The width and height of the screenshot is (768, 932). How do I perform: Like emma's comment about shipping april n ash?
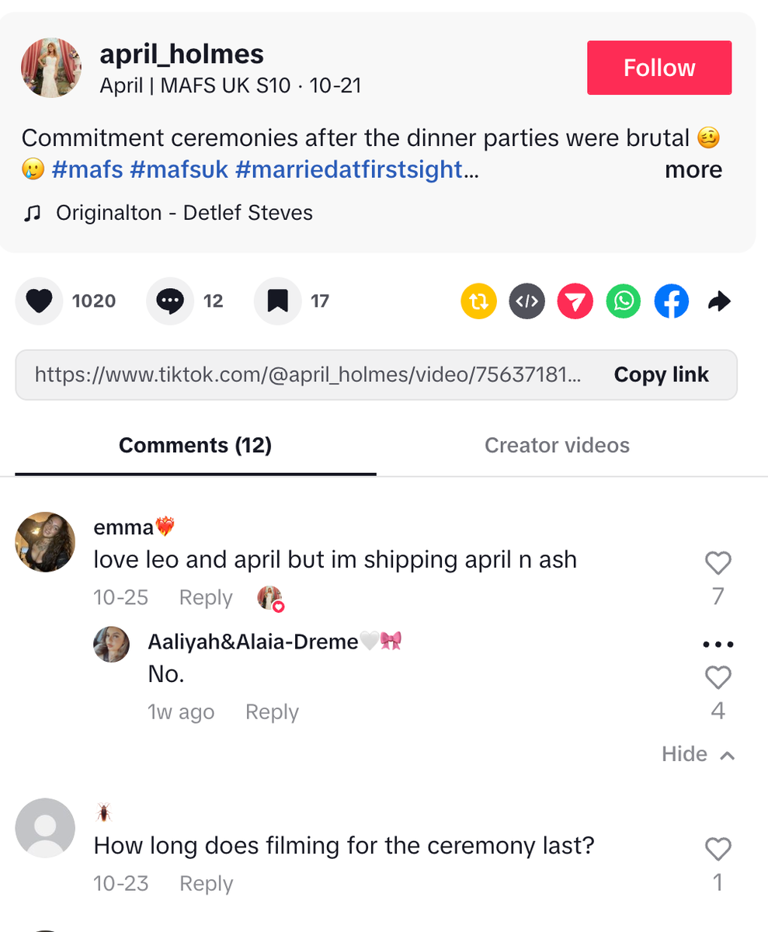718,563
